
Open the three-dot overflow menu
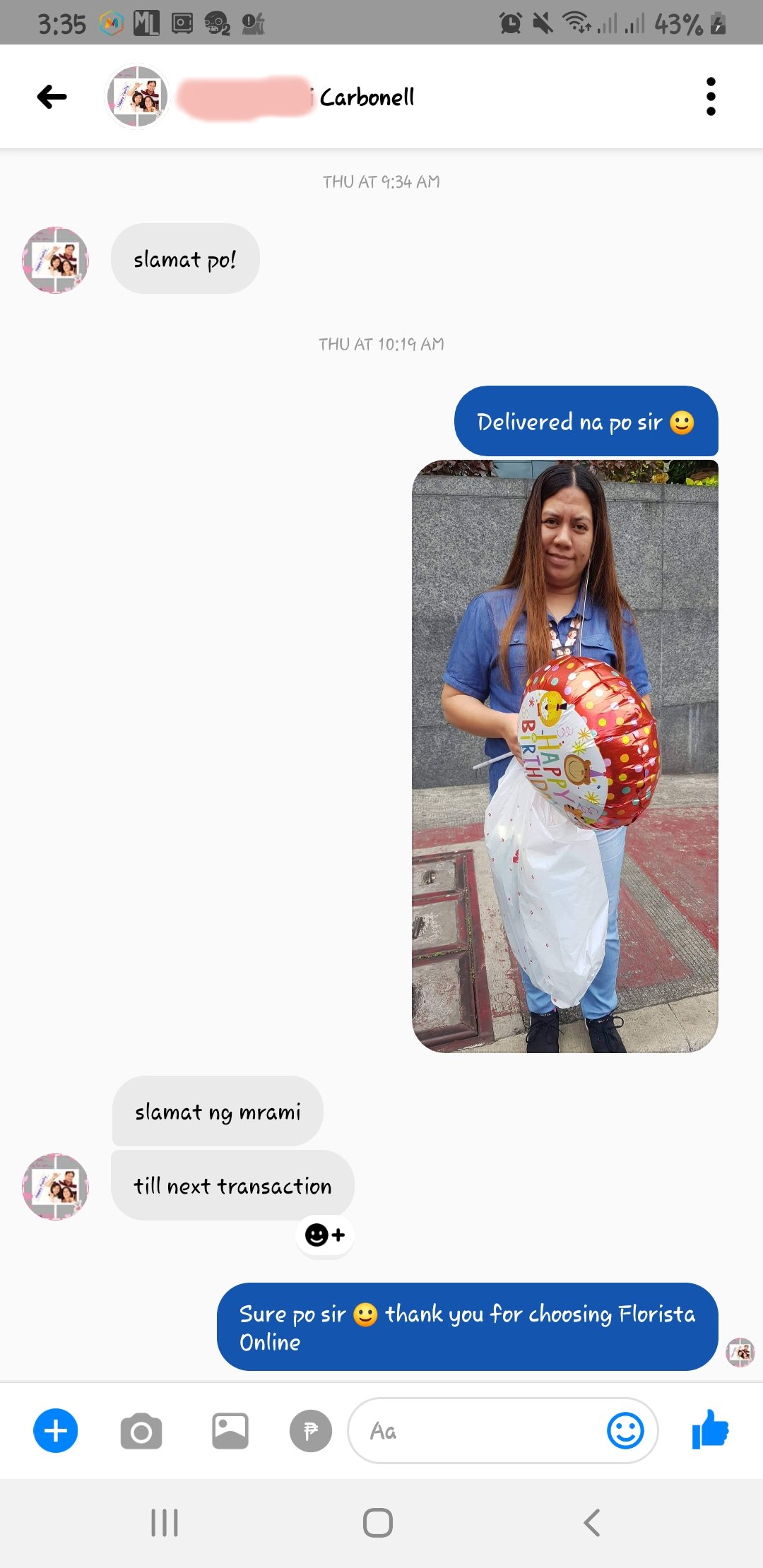tap(711, 97)
